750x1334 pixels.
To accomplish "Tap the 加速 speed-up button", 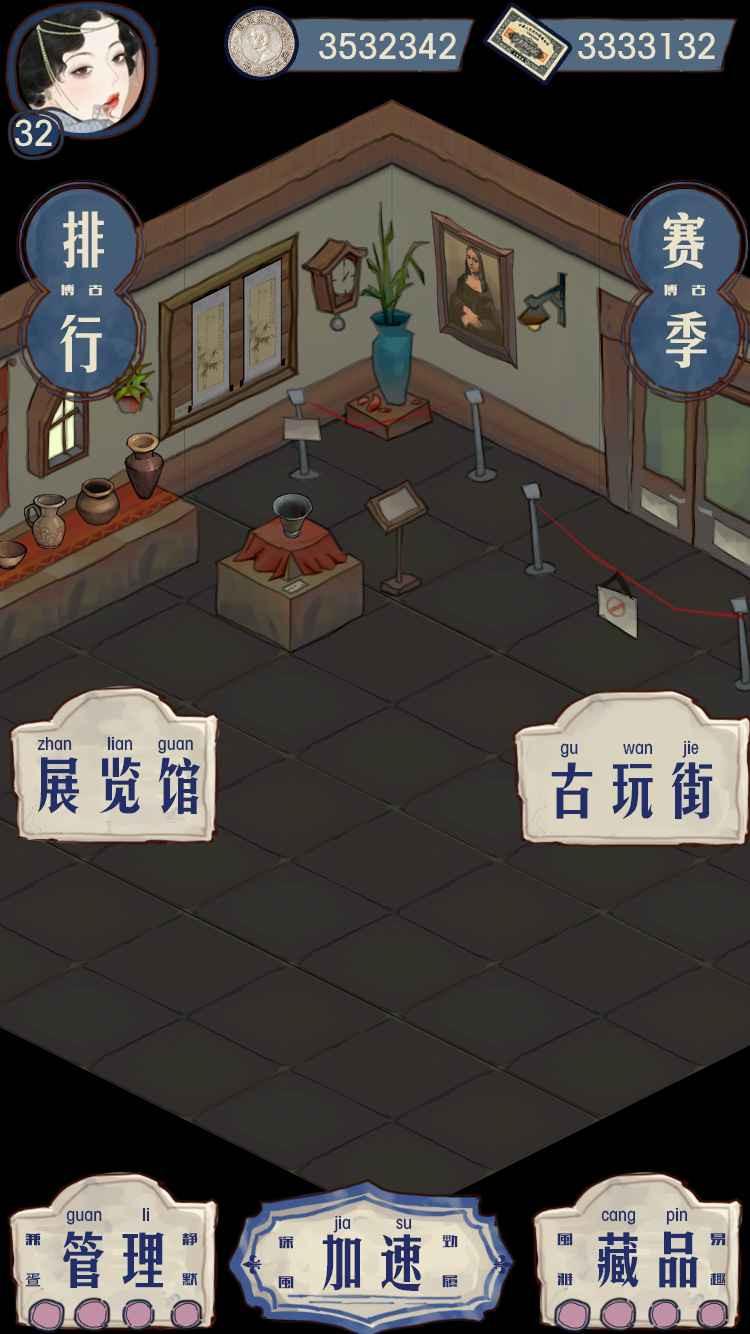I will 374,1258.
